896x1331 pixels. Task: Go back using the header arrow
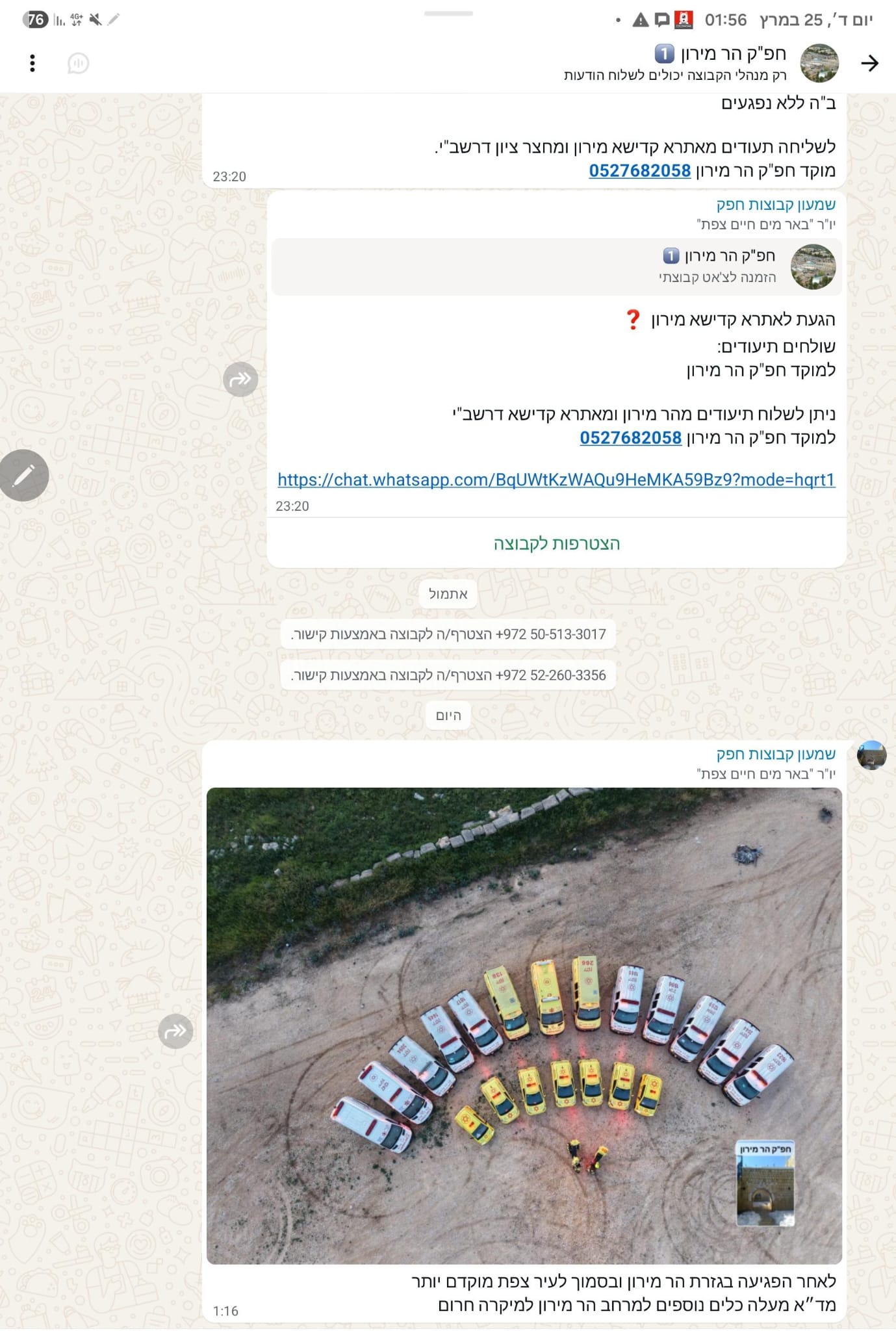click(869, 63)
